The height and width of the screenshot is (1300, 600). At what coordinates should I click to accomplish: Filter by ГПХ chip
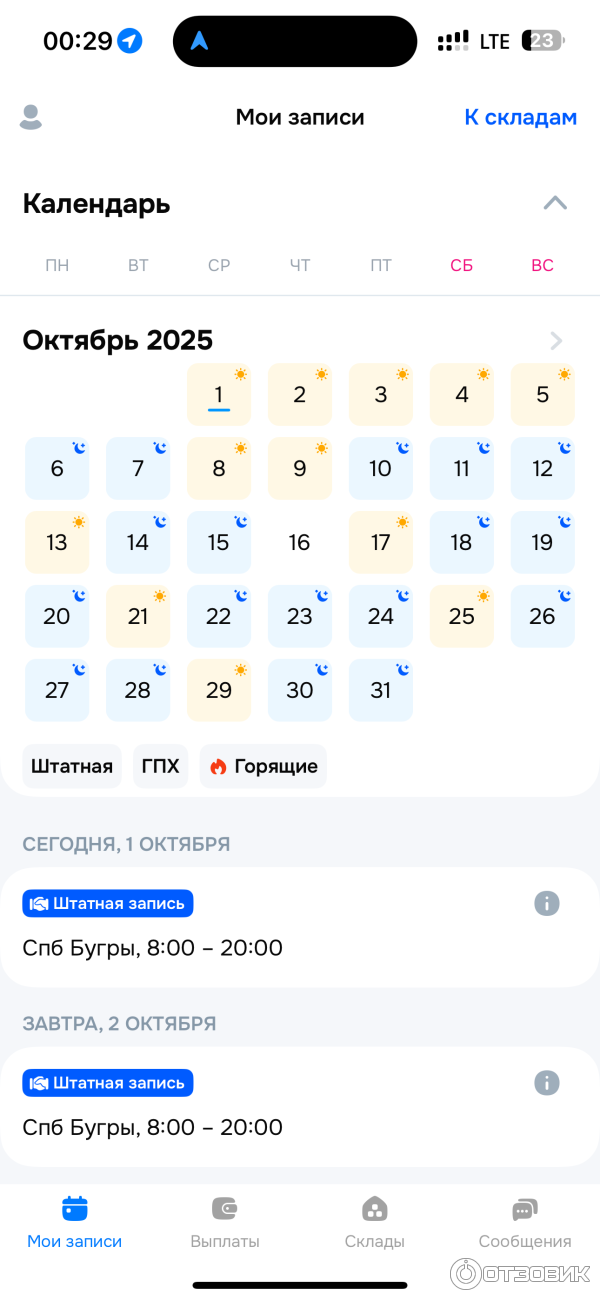[x=160, y=767]
